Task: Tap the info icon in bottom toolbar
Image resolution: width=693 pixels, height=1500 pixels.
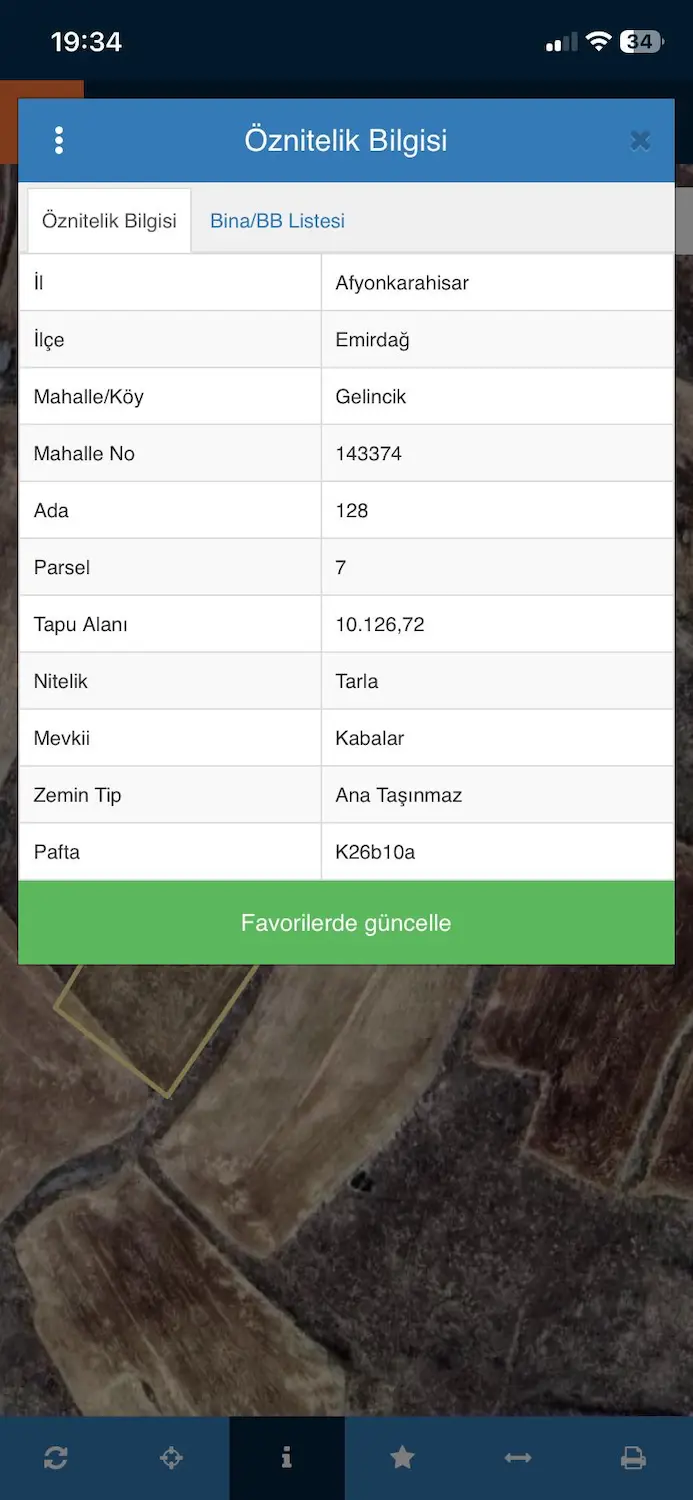Action: (x=287, y=1458)
